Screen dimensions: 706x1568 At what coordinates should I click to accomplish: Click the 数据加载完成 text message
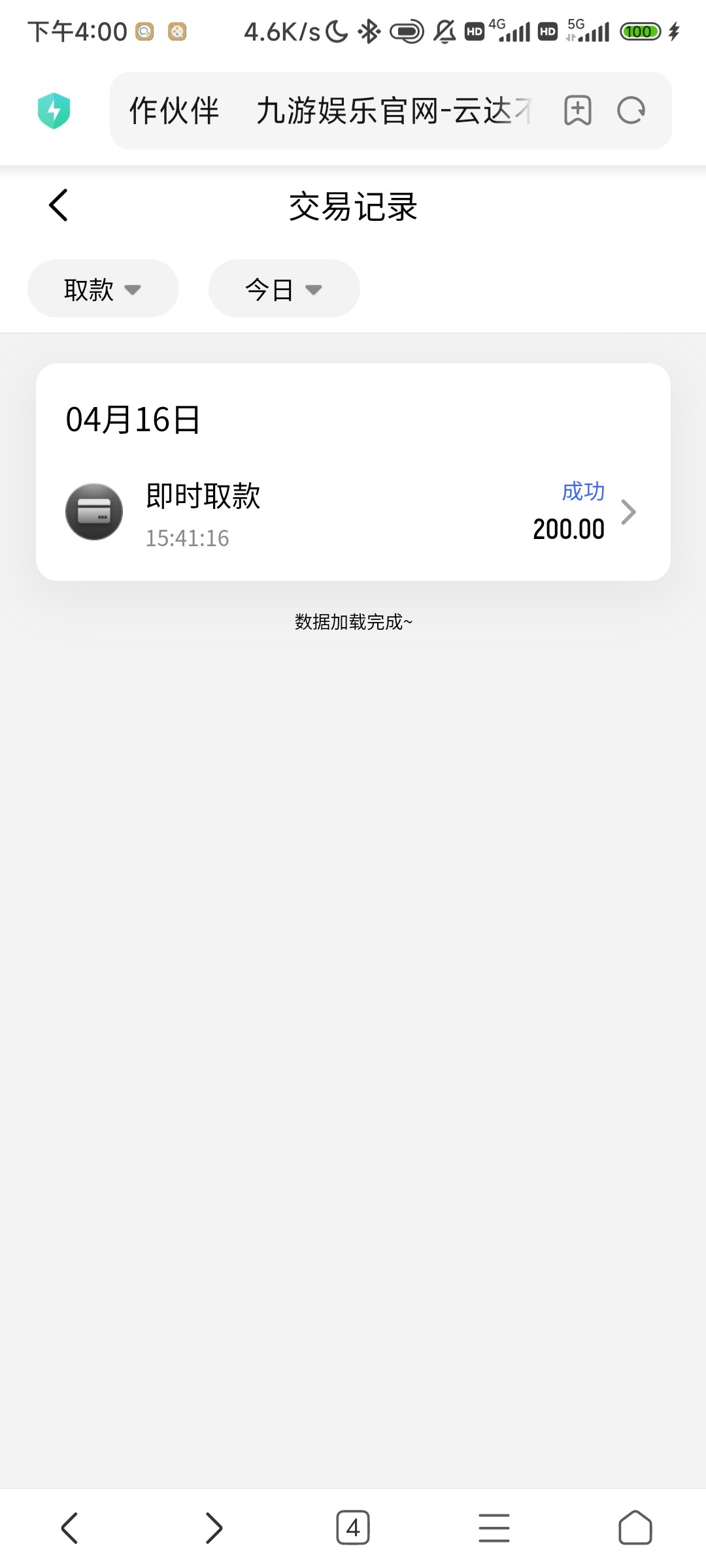[x=353, y=621]
